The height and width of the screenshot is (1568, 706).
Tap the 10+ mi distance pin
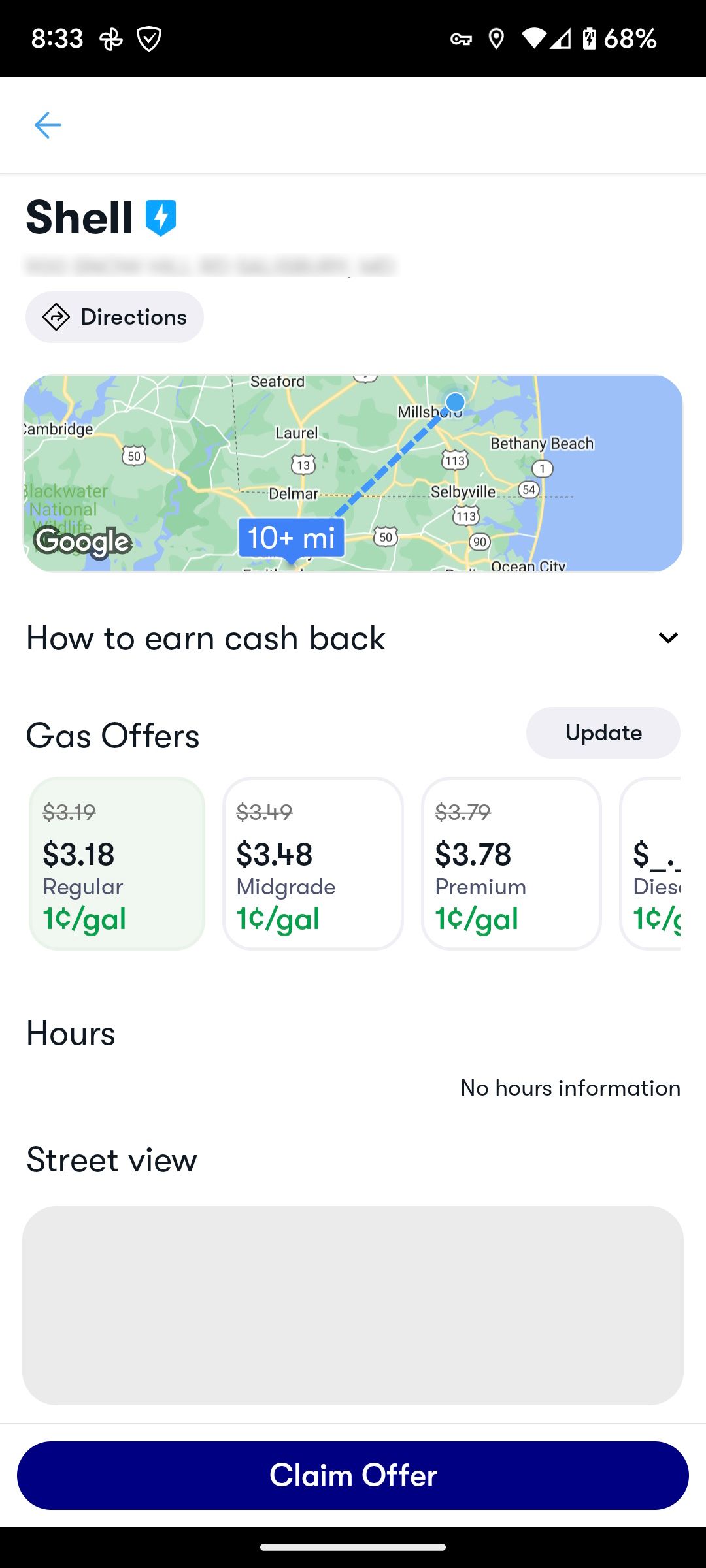coord(292,537)
